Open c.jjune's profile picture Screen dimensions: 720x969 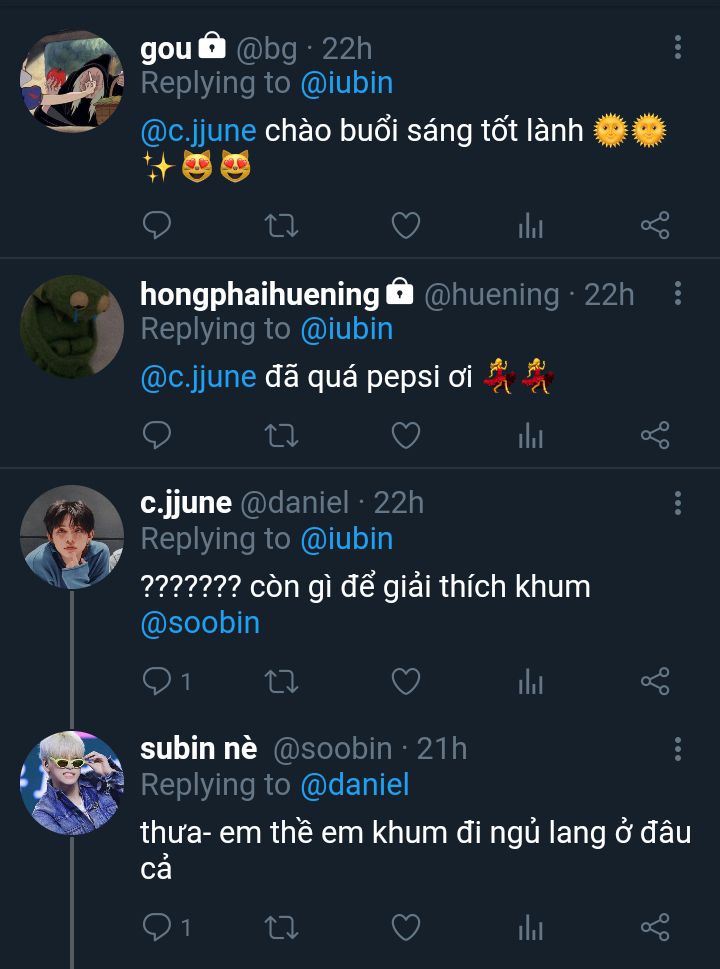tap(72, 537)
